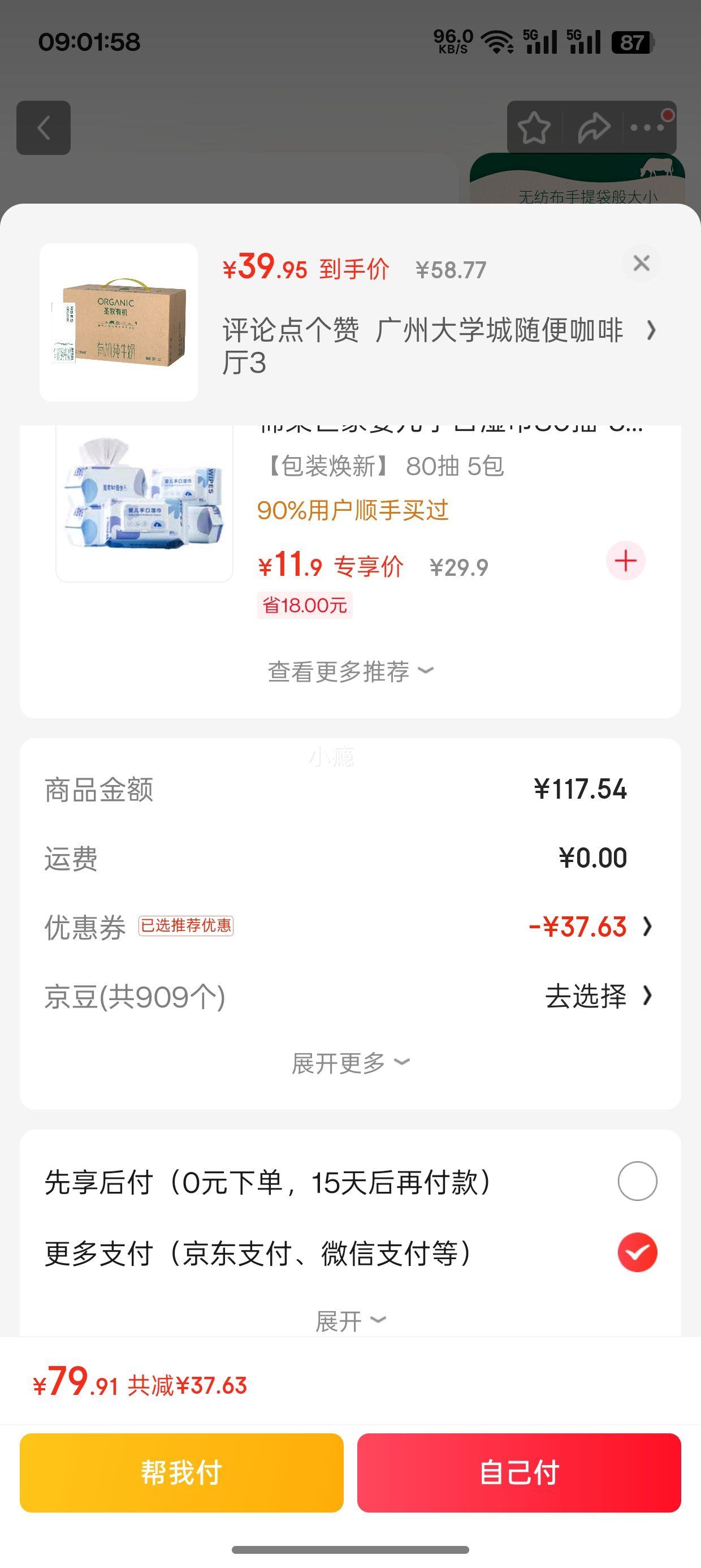This screenshot has height=1568, width=701.
Task: Expand 查看更多推荐 recommendations
Action: pos(350,670)
